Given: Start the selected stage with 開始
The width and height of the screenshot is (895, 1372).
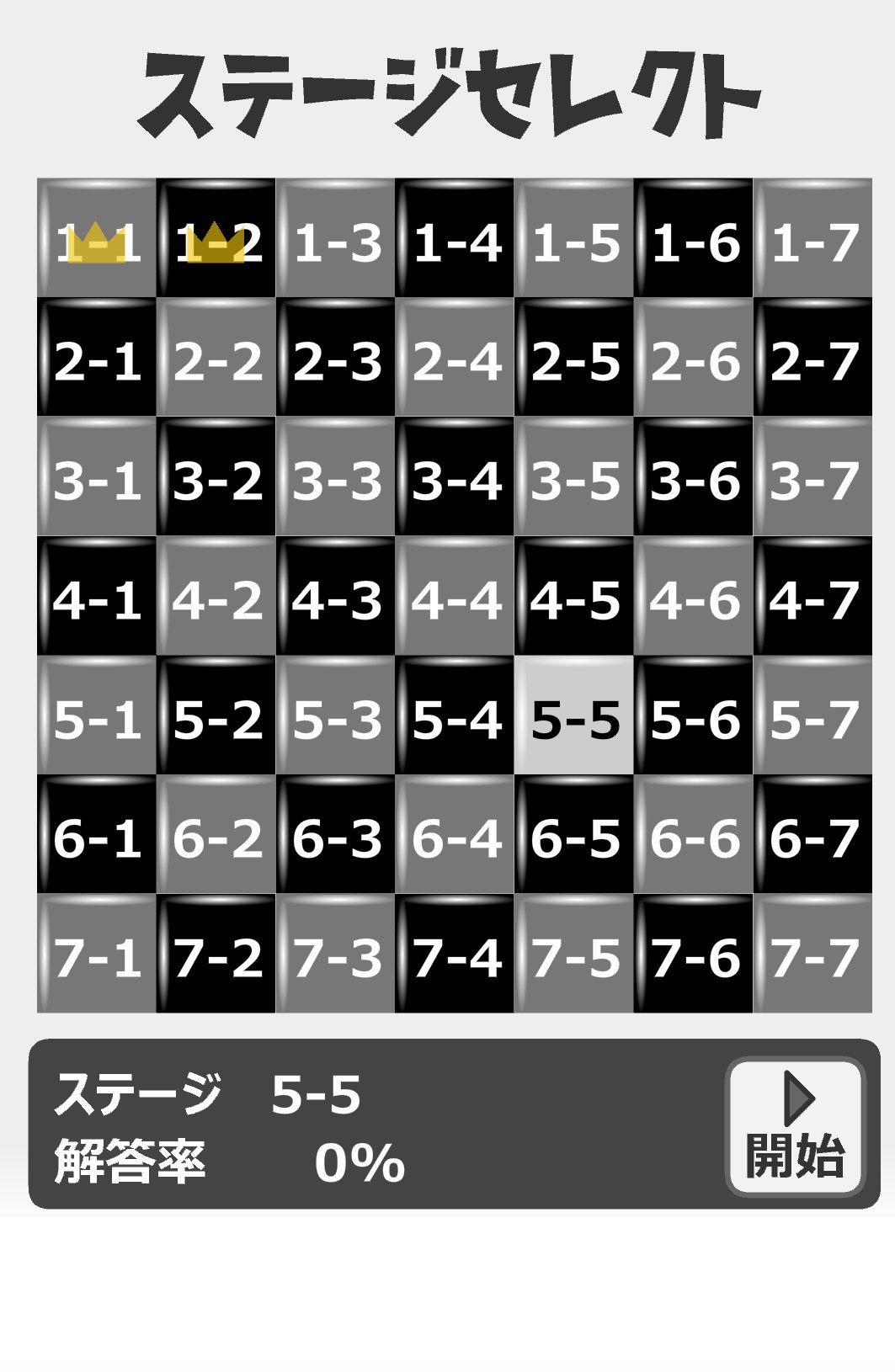Looking at the screenshot, I should (x=795, y=1125).
